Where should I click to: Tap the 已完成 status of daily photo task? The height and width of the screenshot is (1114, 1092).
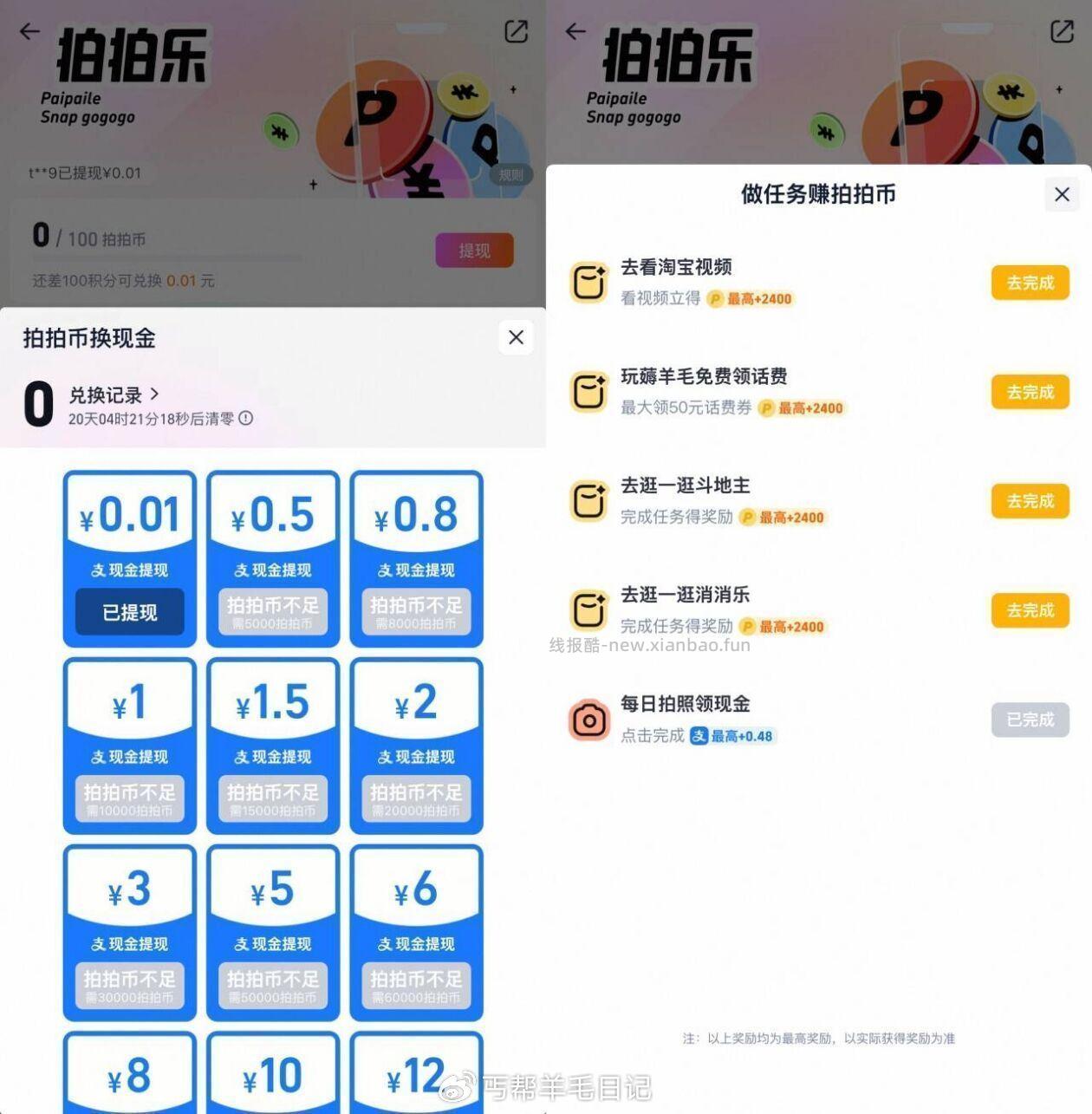(1030, 720)
